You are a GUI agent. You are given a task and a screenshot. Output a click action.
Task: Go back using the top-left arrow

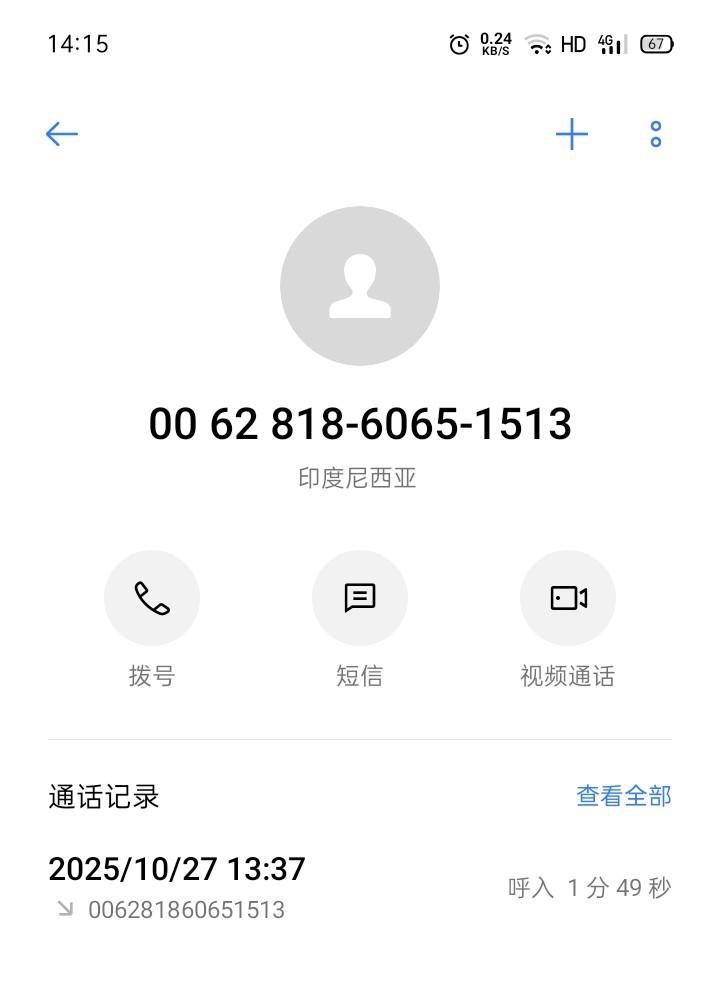click(62, 134)
